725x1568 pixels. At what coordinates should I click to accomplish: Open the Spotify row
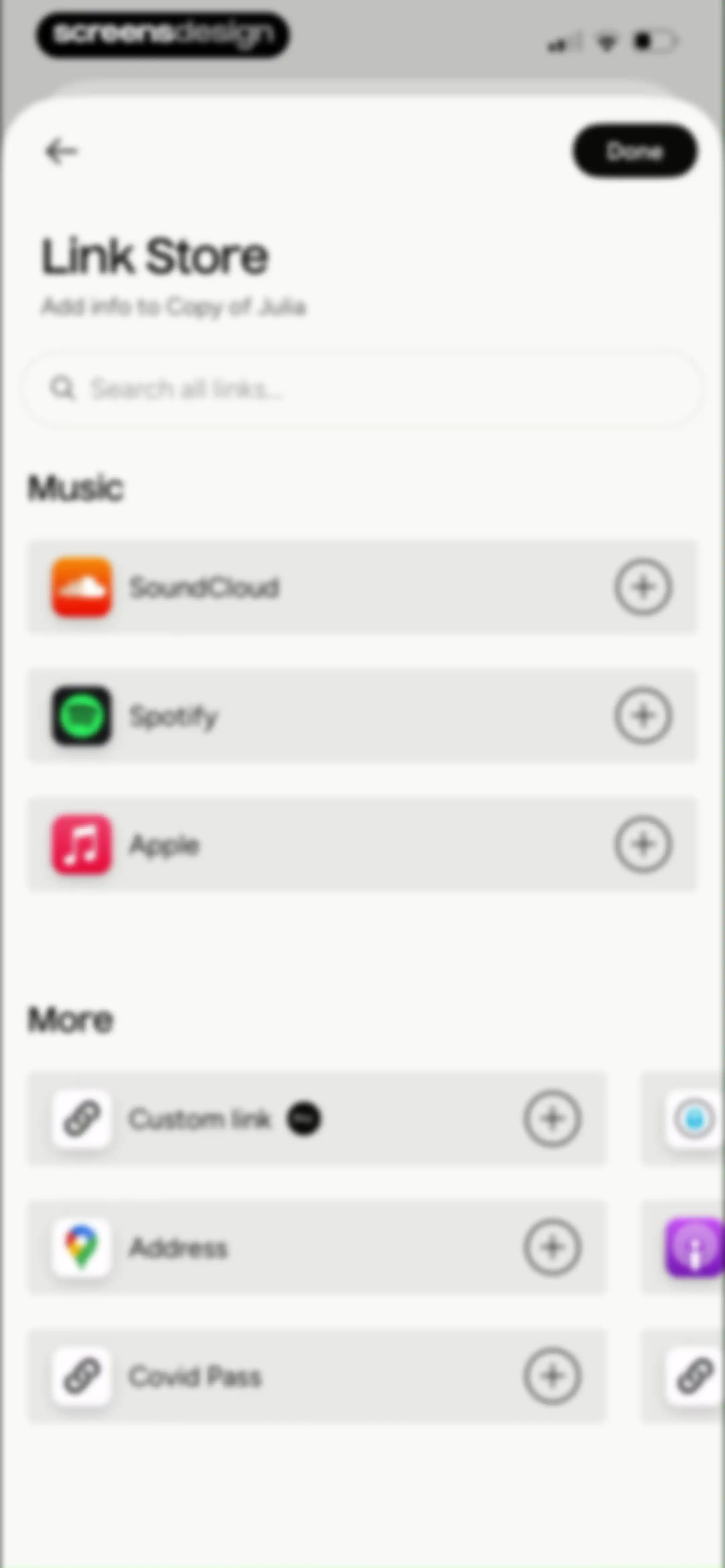(x=362, y=716)
